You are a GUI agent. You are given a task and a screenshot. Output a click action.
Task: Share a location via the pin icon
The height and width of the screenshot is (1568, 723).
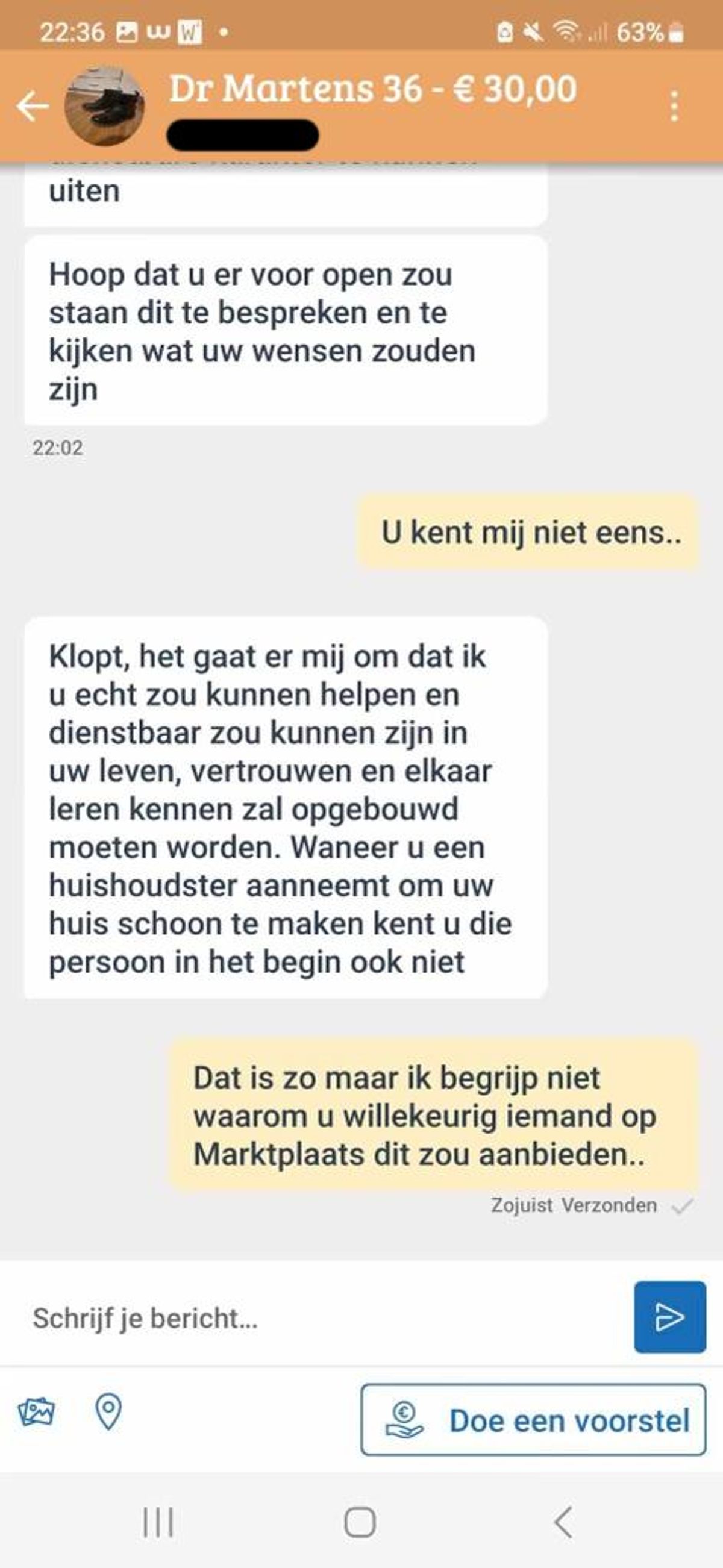point(108,1411)
